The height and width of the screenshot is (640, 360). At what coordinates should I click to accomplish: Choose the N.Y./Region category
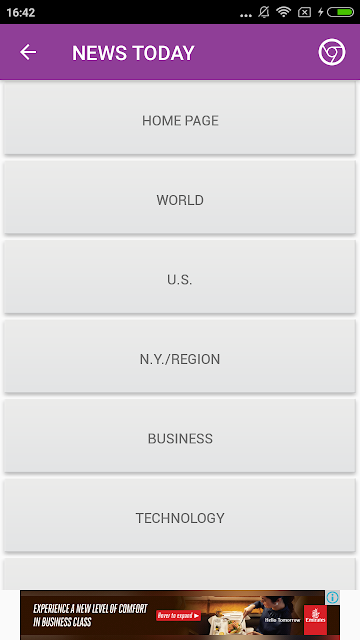pyautogui.click(x=180, y=357)
